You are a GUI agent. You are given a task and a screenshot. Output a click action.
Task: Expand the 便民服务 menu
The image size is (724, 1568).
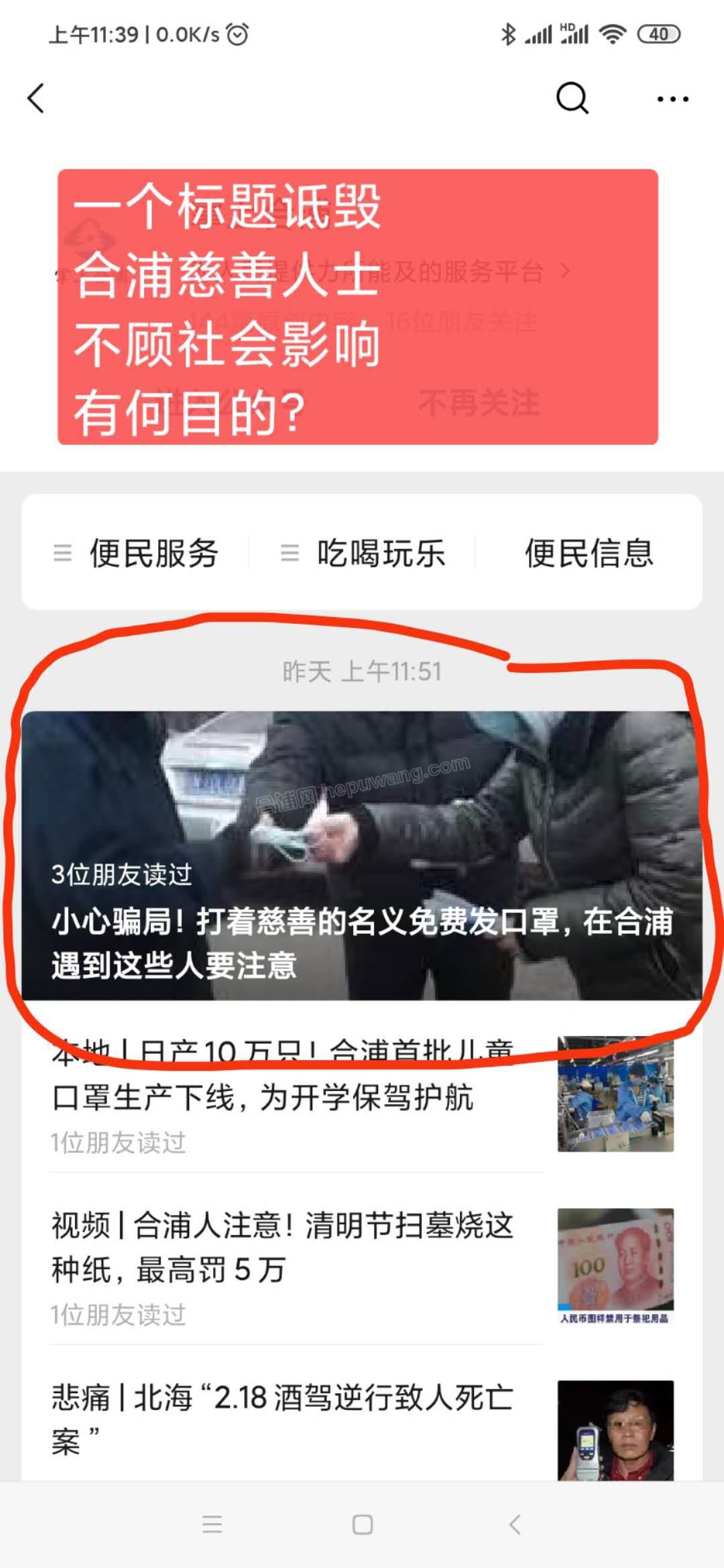tap(137, 553)
